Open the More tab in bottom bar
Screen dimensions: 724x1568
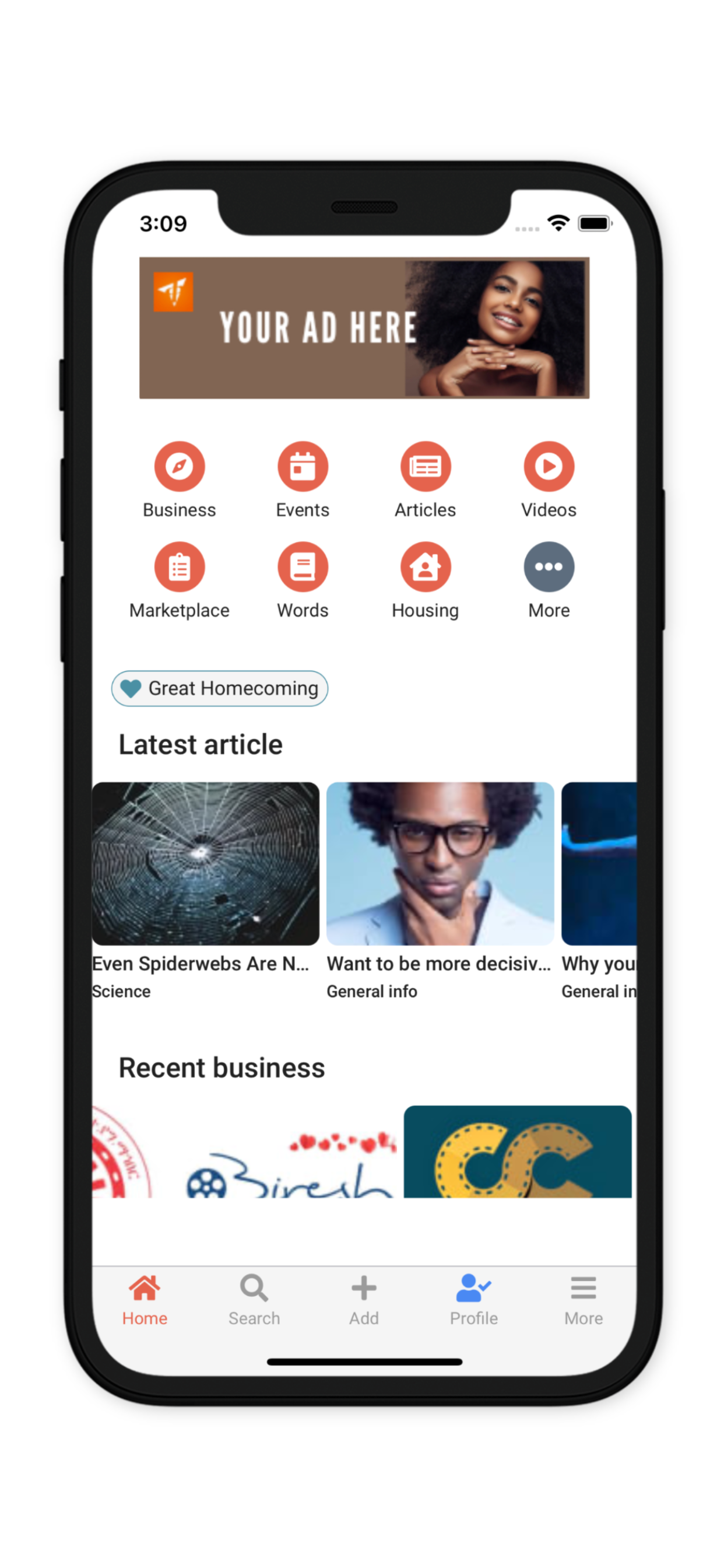pyautogui.click(x=583, y=1300)
